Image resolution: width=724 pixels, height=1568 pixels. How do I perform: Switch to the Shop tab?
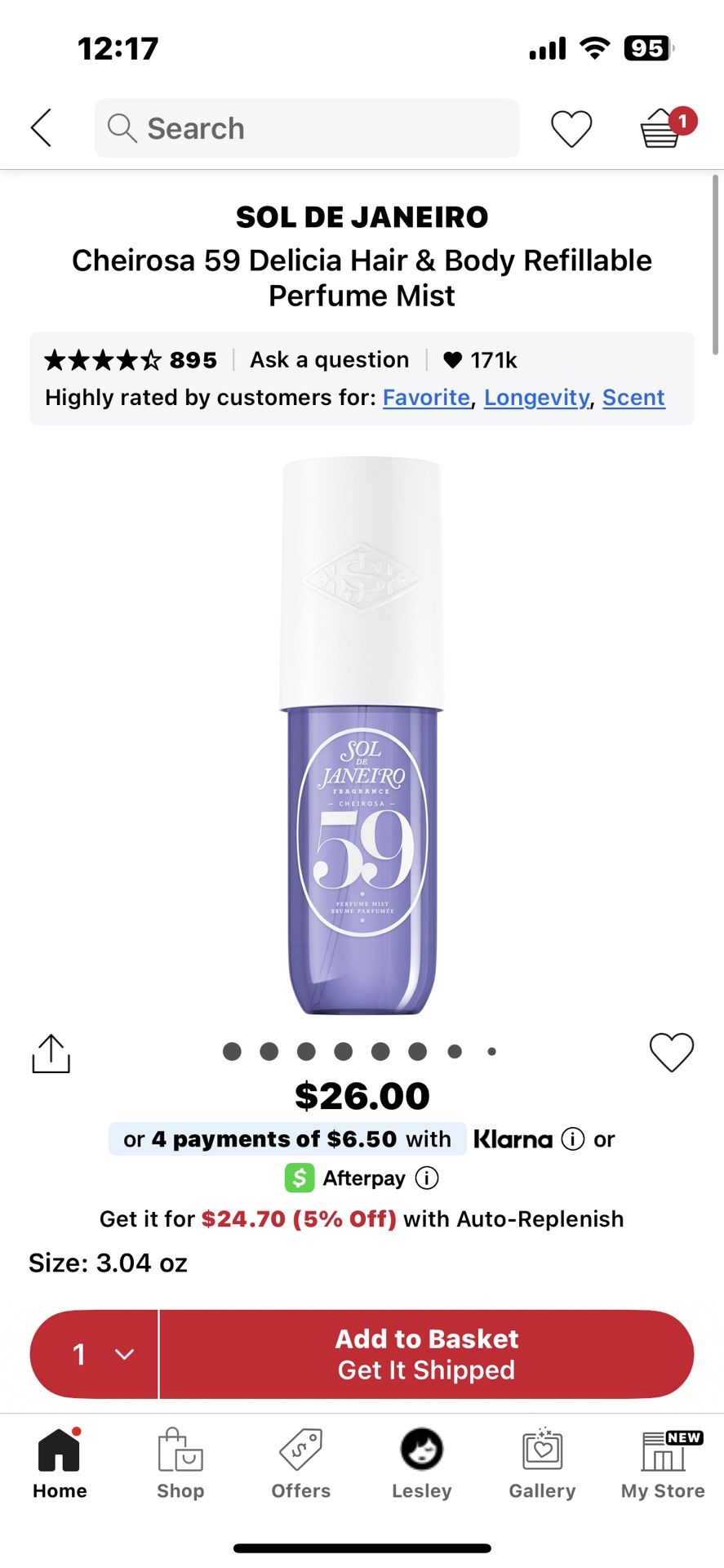(x=180, y=1463)
